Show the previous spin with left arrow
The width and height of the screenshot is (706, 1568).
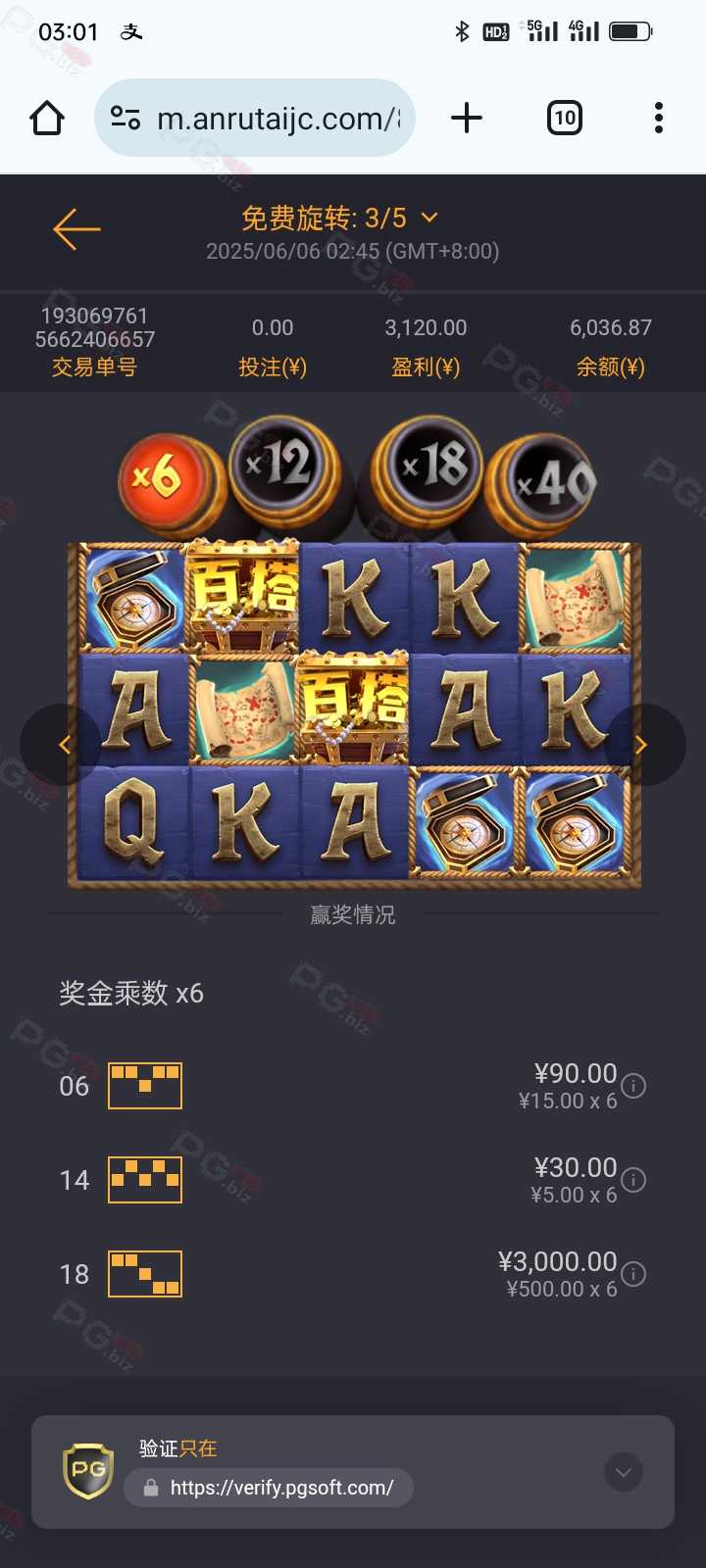(x=61, y=745)
